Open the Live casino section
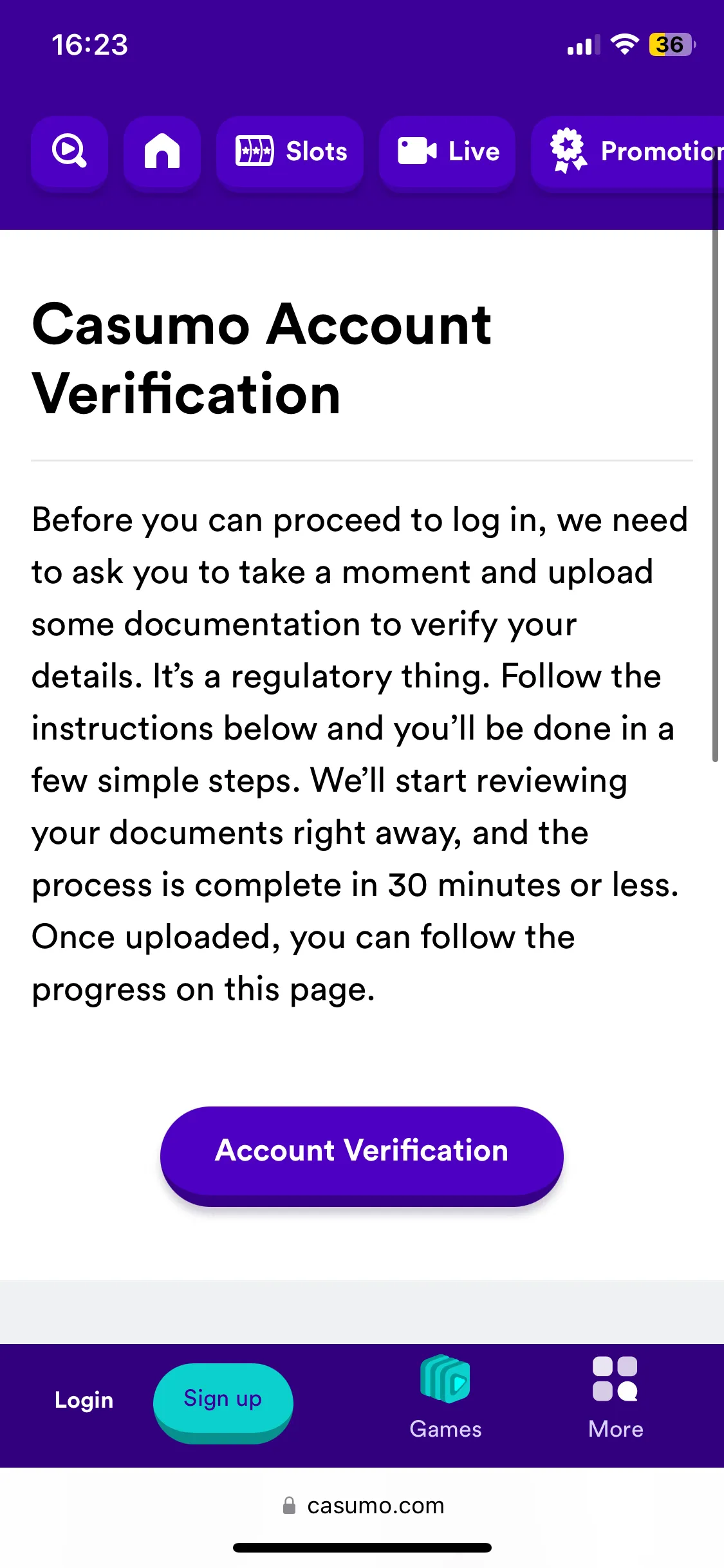The height and width of the screenshot is (1568, 724). point(447,152)
